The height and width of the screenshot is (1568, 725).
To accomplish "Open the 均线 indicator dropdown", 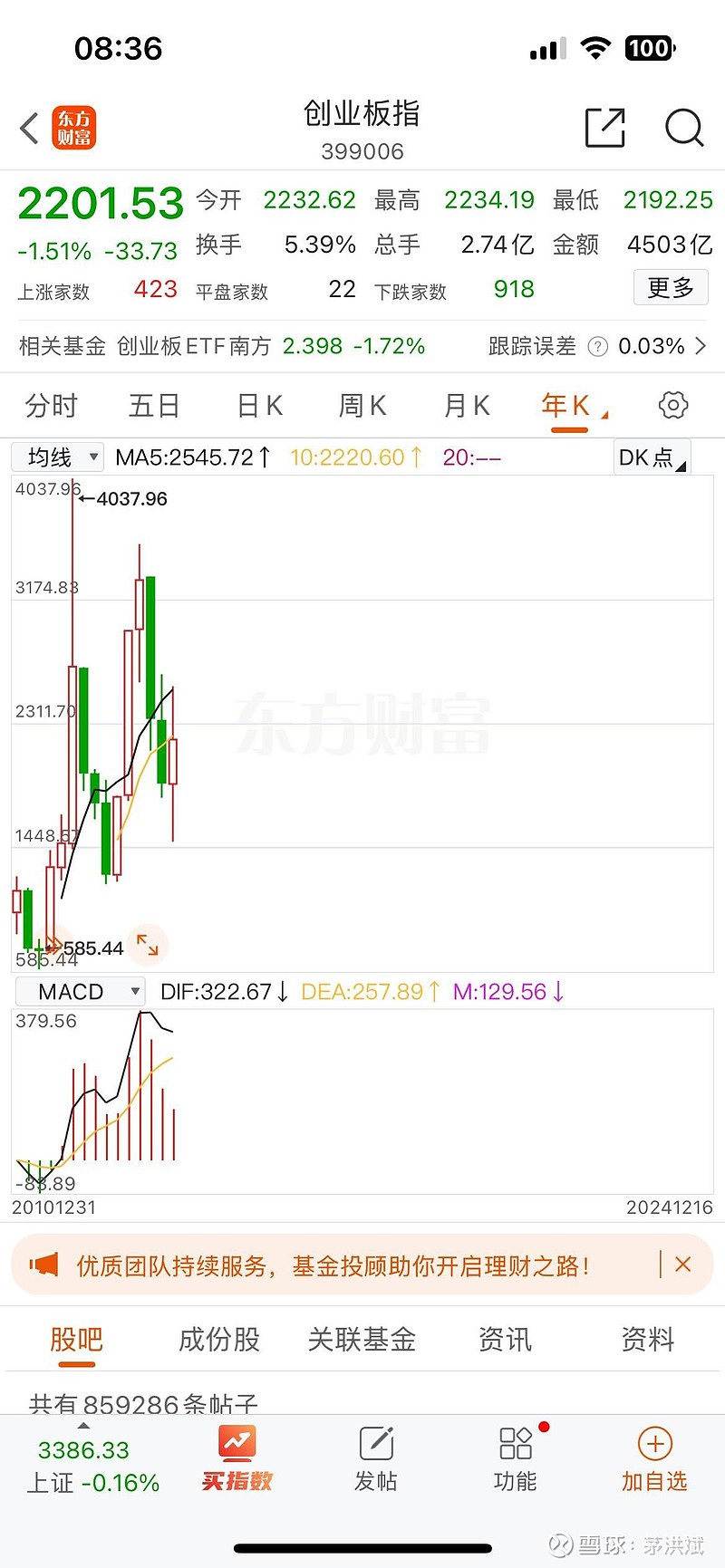I will pyautogui.click(x=57, y=457).
